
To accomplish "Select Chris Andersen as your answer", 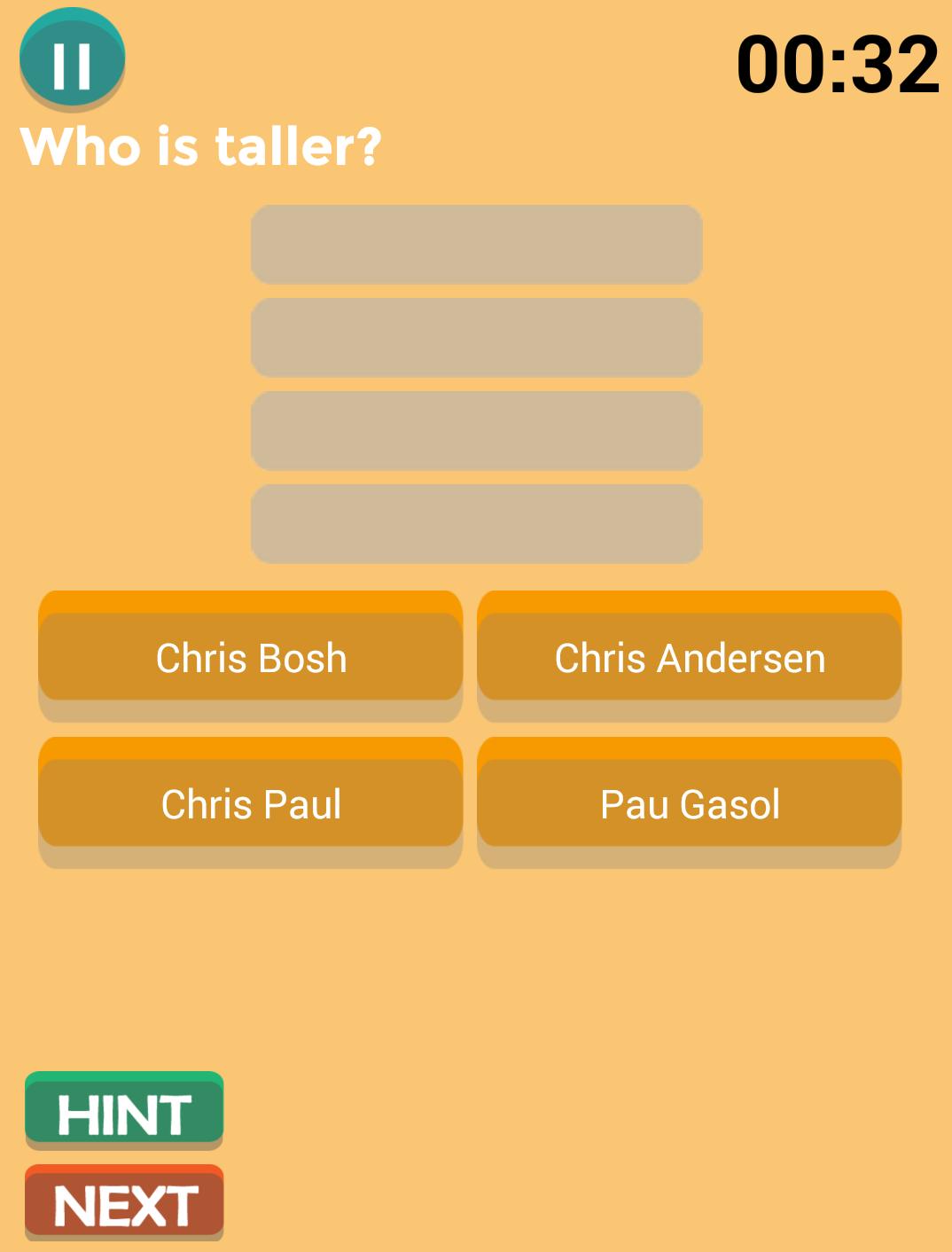I will (690, 656).
